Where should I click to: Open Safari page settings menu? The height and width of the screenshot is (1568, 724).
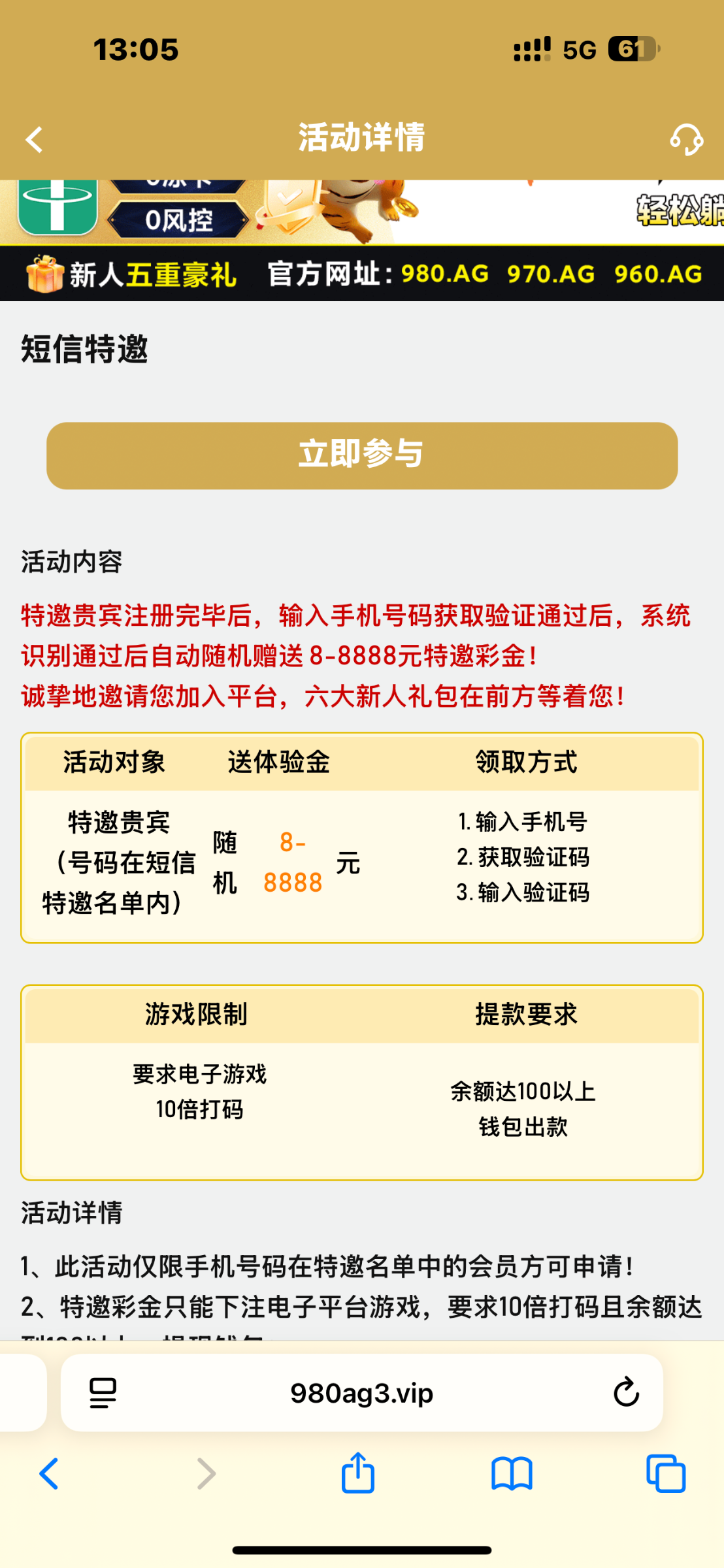coord(103,1393)
